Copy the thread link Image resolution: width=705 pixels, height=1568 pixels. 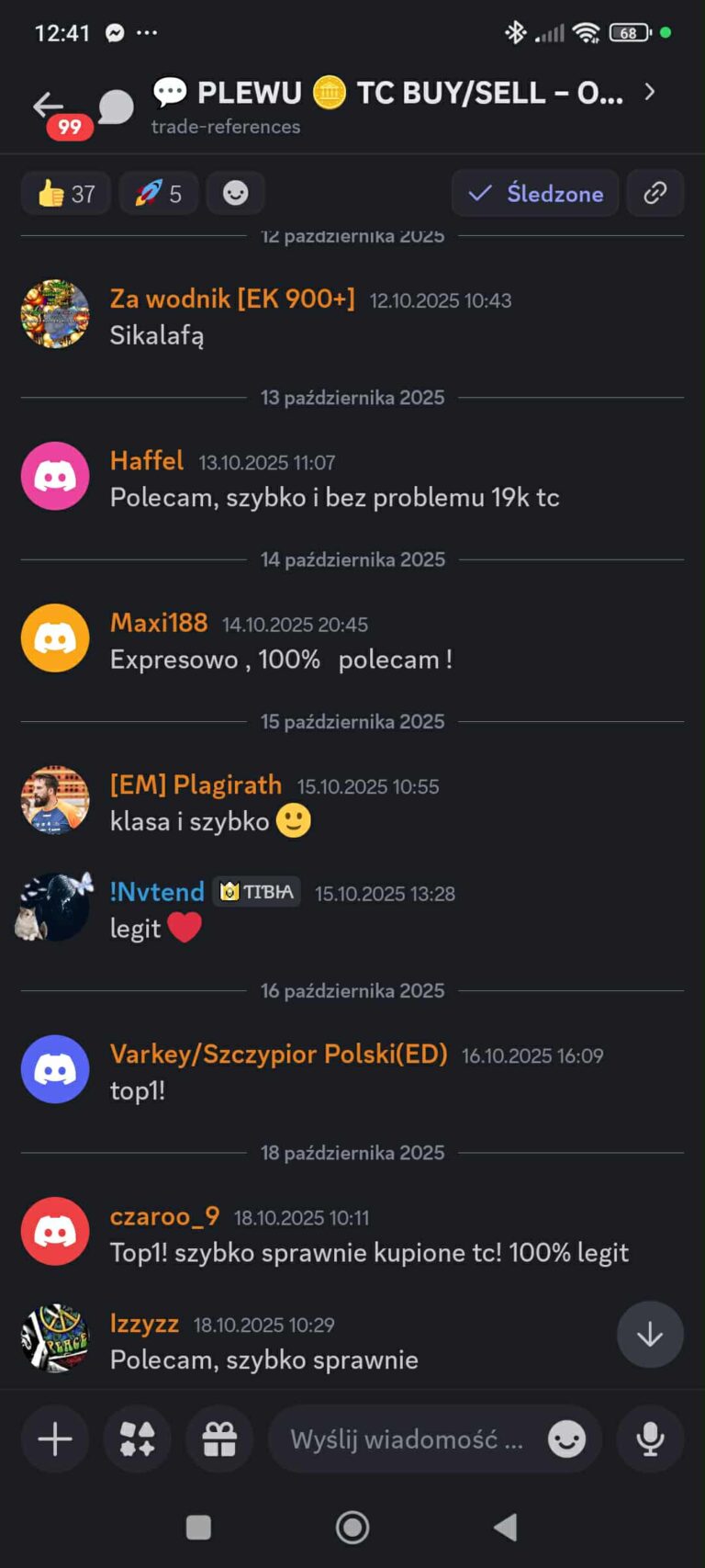(655, 194)
